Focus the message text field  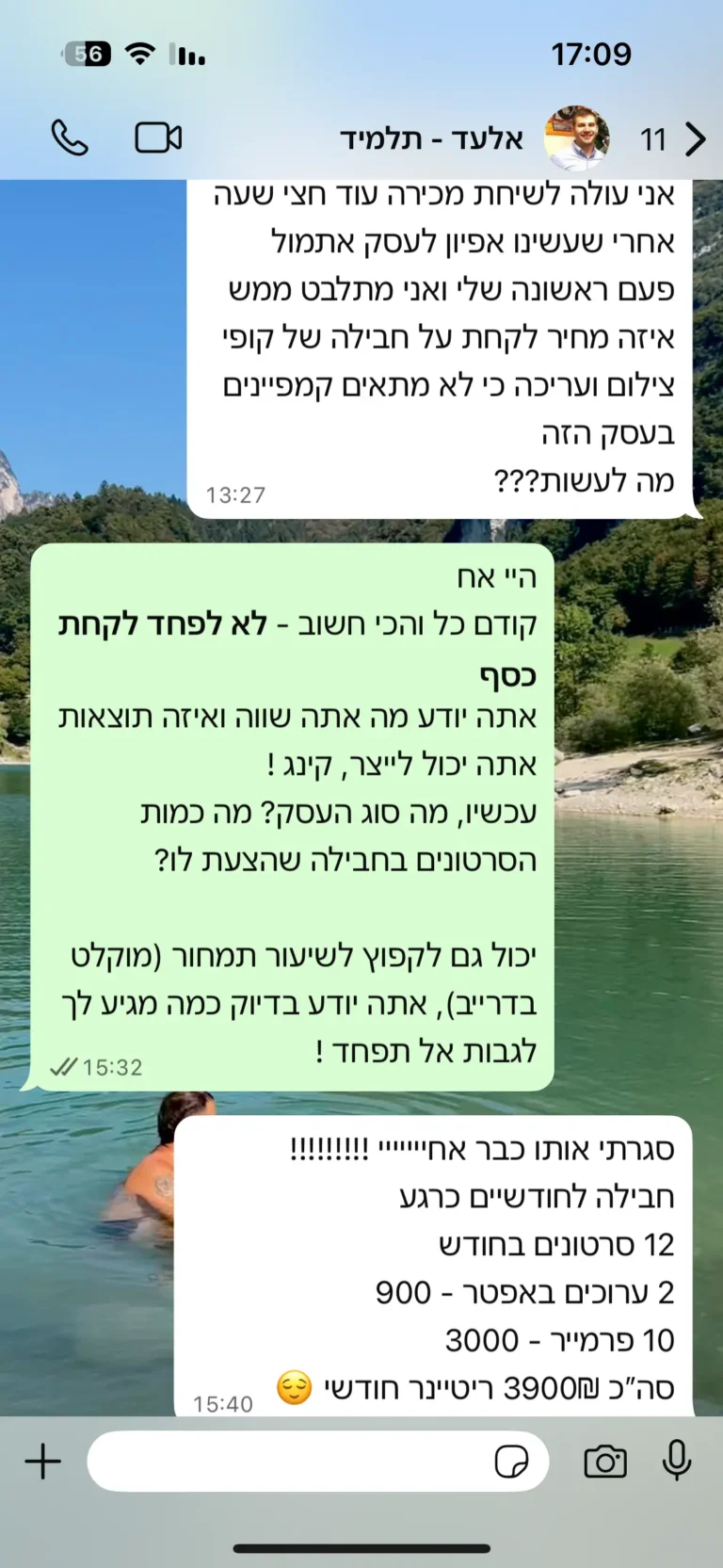point(292,1462)
